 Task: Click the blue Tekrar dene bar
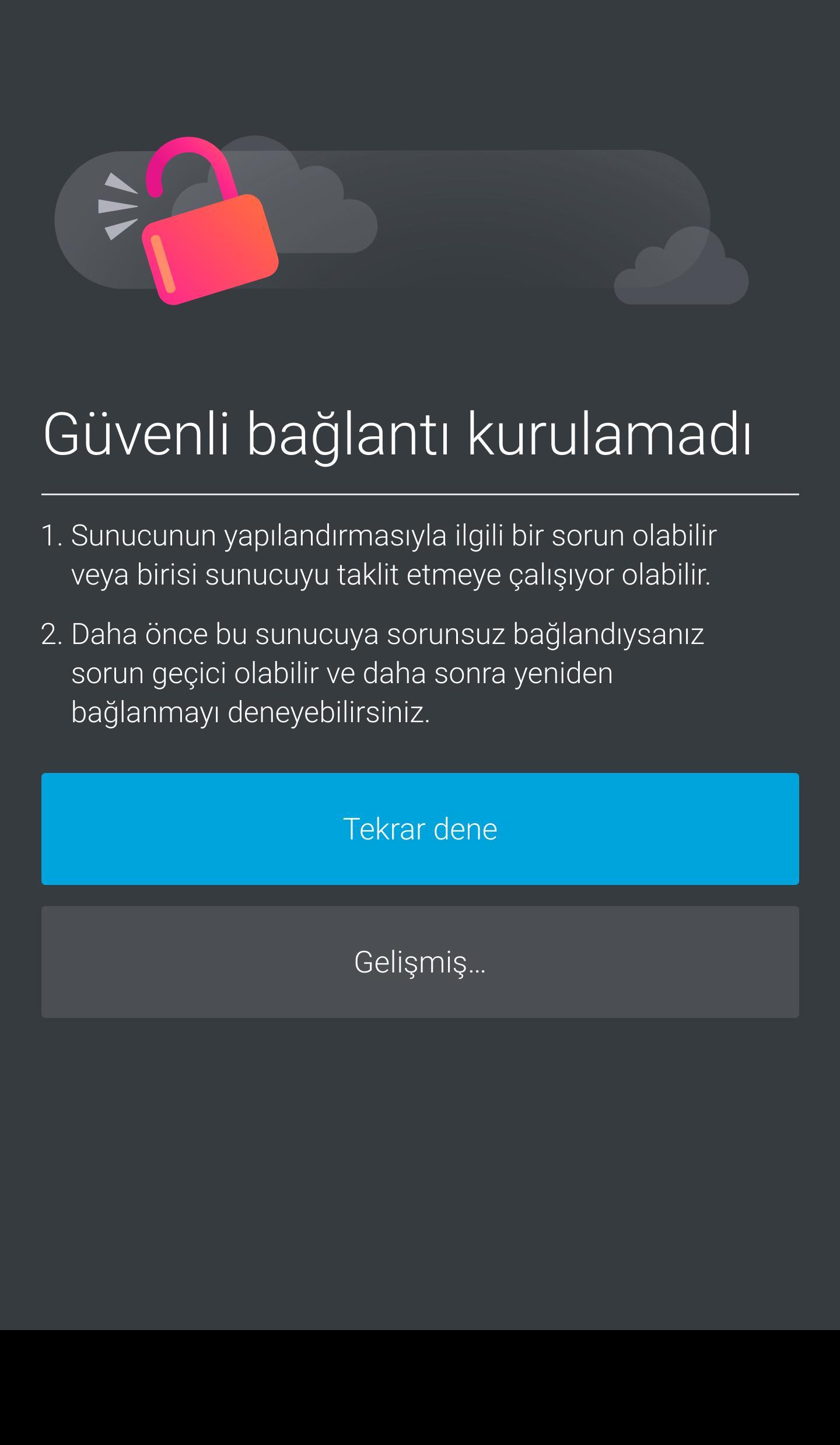click(419, 828)
